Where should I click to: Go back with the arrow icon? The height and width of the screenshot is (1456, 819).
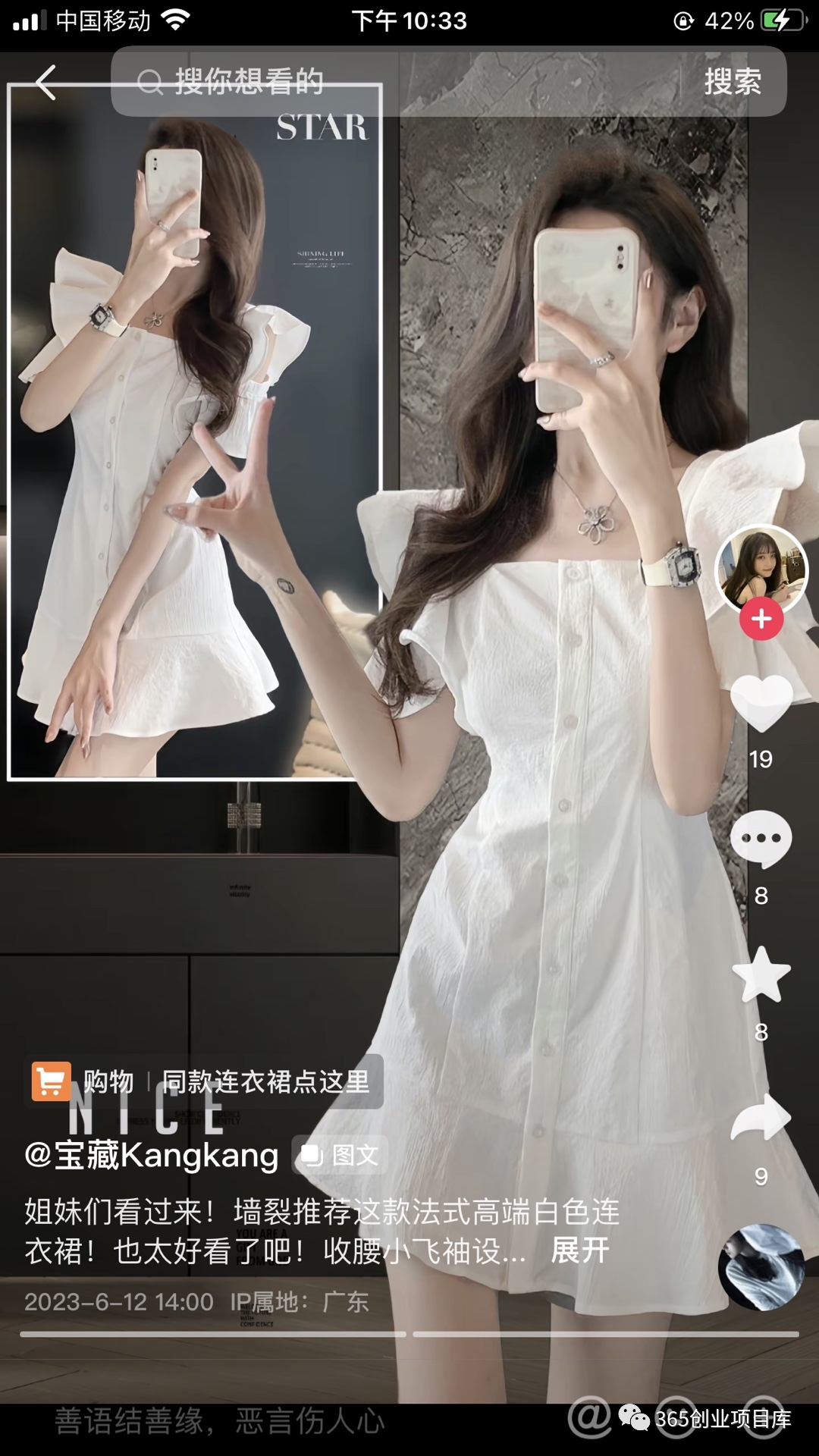pyautogui.click(x=46, y=82)
